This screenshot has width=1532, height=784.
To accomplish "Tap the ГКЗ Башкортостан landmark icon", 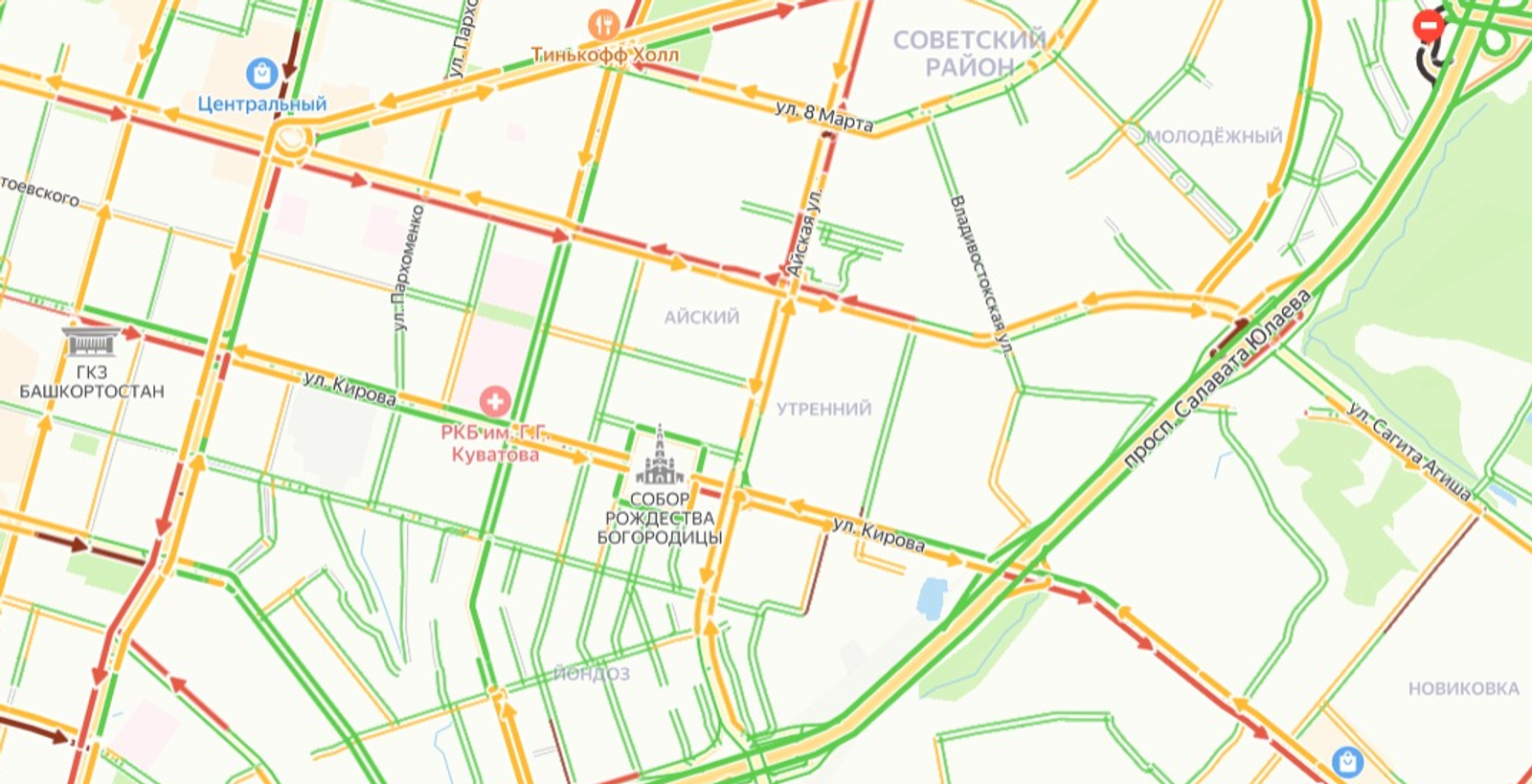I will click(x=91, y=341).
